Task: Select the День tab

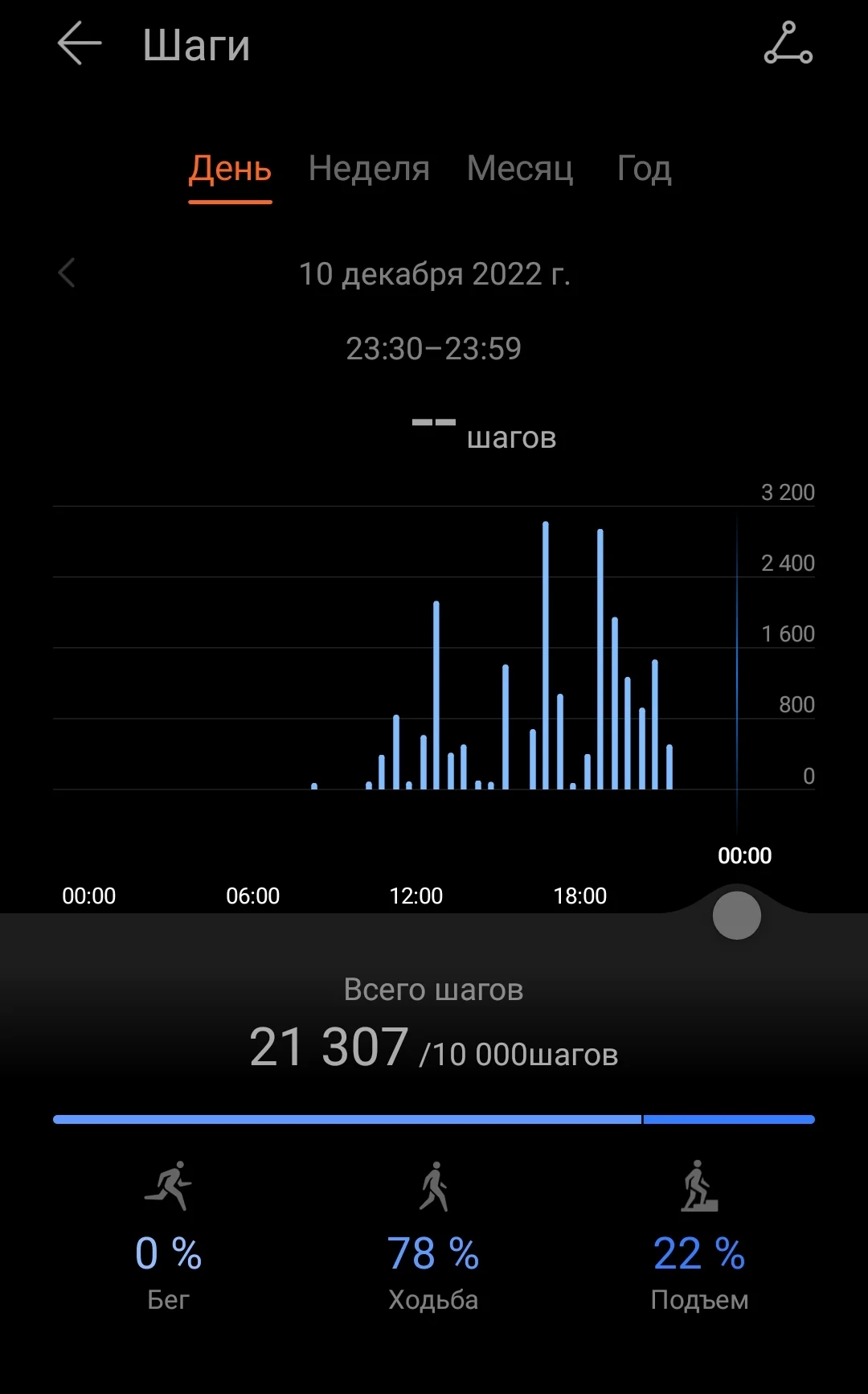Action: (x=230, y=169)
